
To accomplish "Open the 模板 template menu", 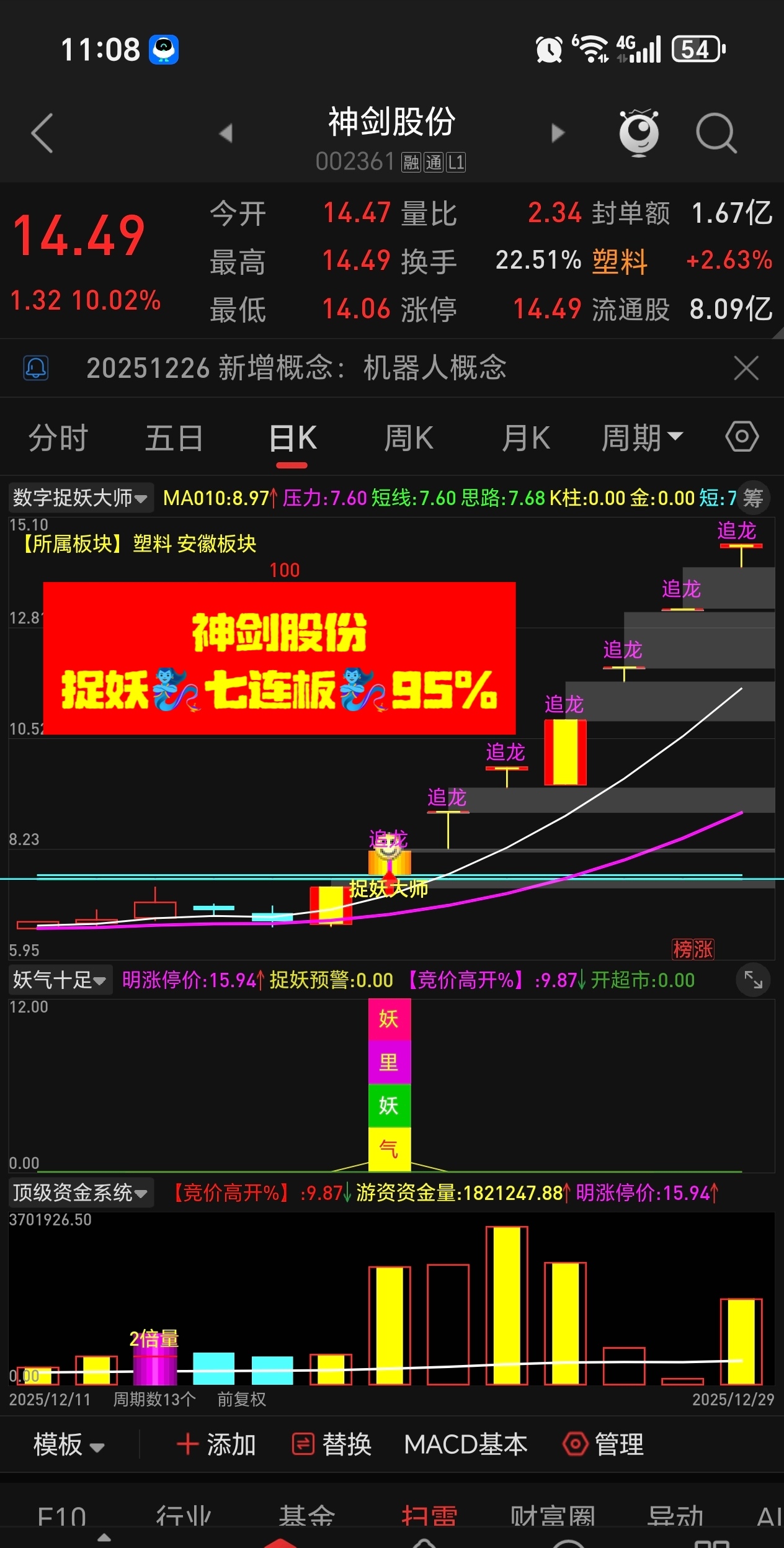I will pos(68,1445).
